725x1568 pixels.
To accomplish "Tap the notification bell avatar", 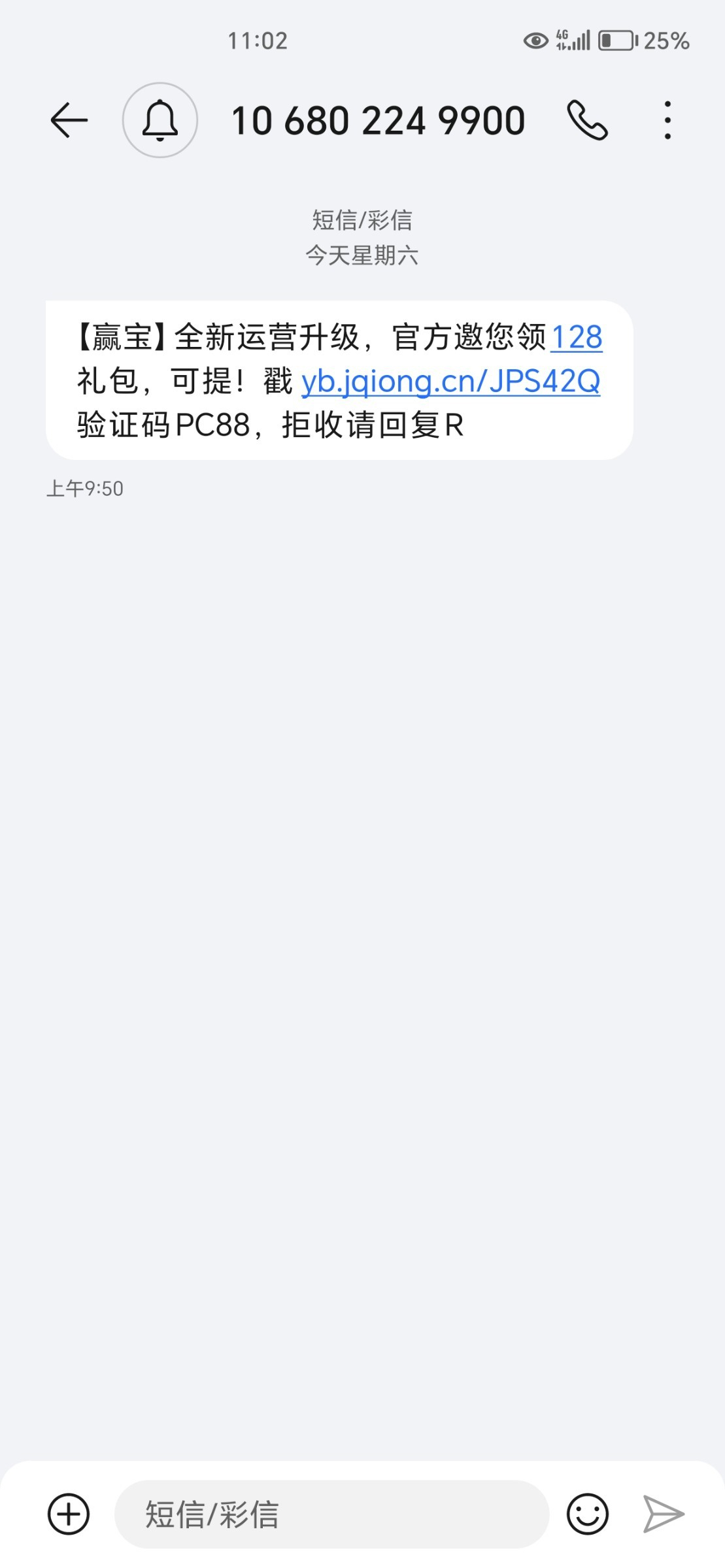I will [x=160, y=120].
